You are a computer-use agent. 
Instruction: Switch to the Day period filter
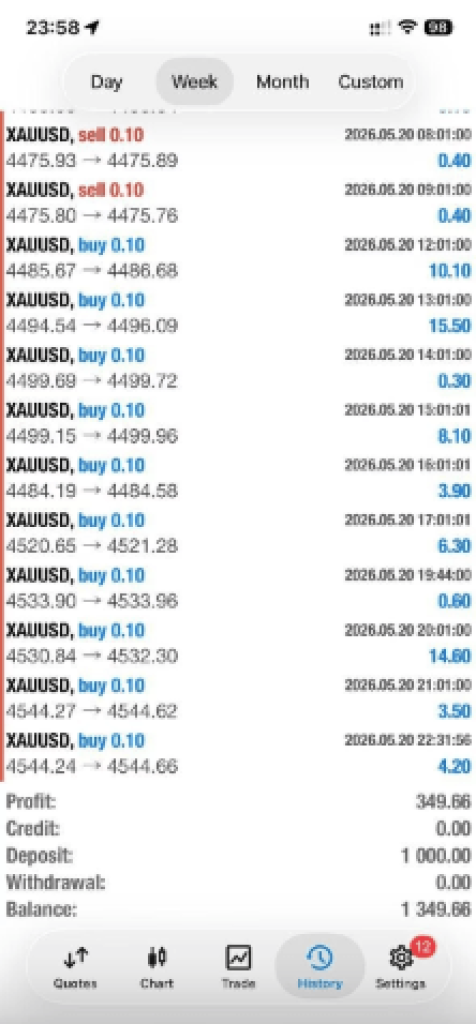106,82
